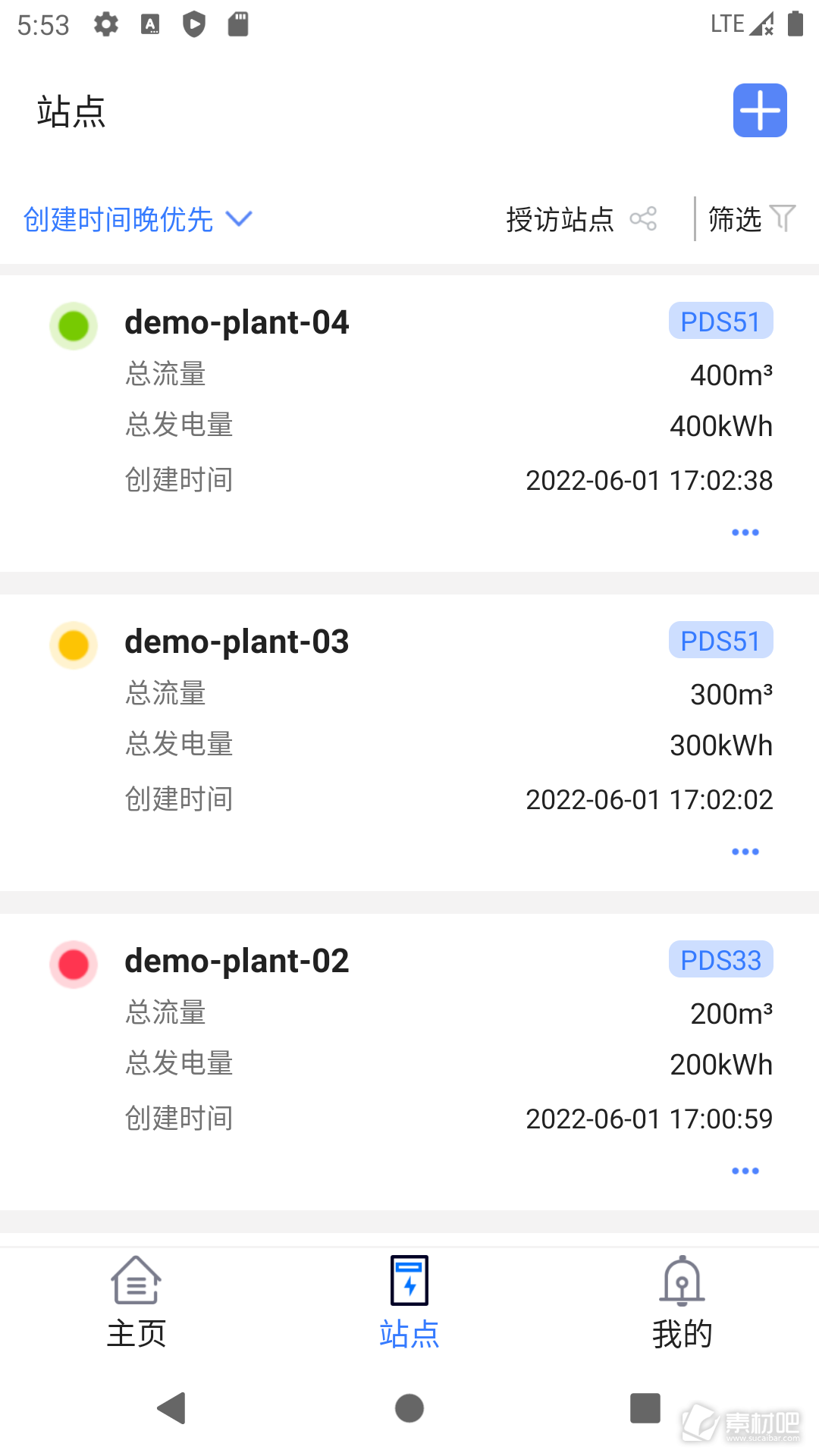This screenshot has width=819, height=1456.
Task: Open the demo-plant-04 site card
Action: point(409,423)
